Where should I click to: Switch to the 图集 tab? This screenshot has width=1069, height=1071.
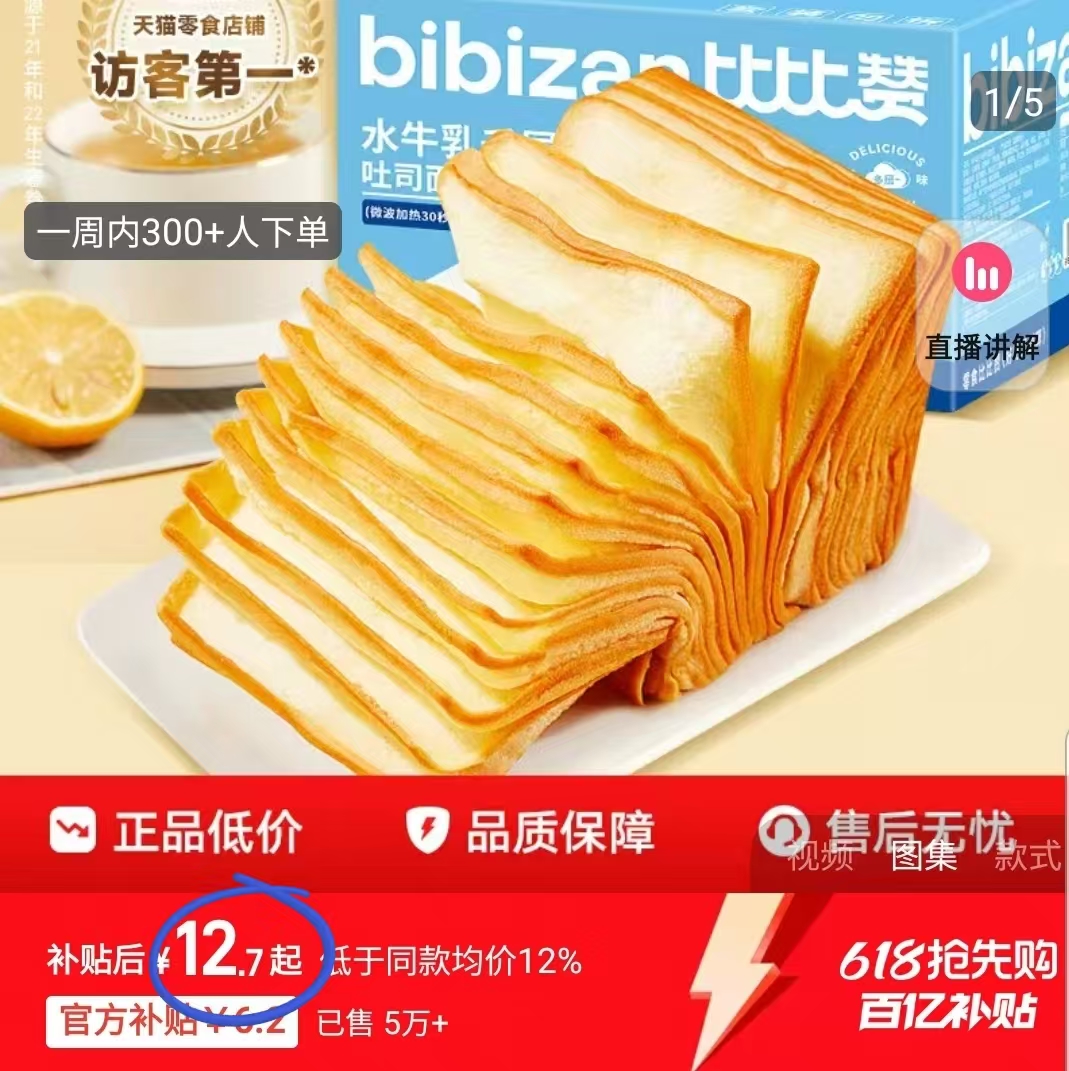coord(924,857)
